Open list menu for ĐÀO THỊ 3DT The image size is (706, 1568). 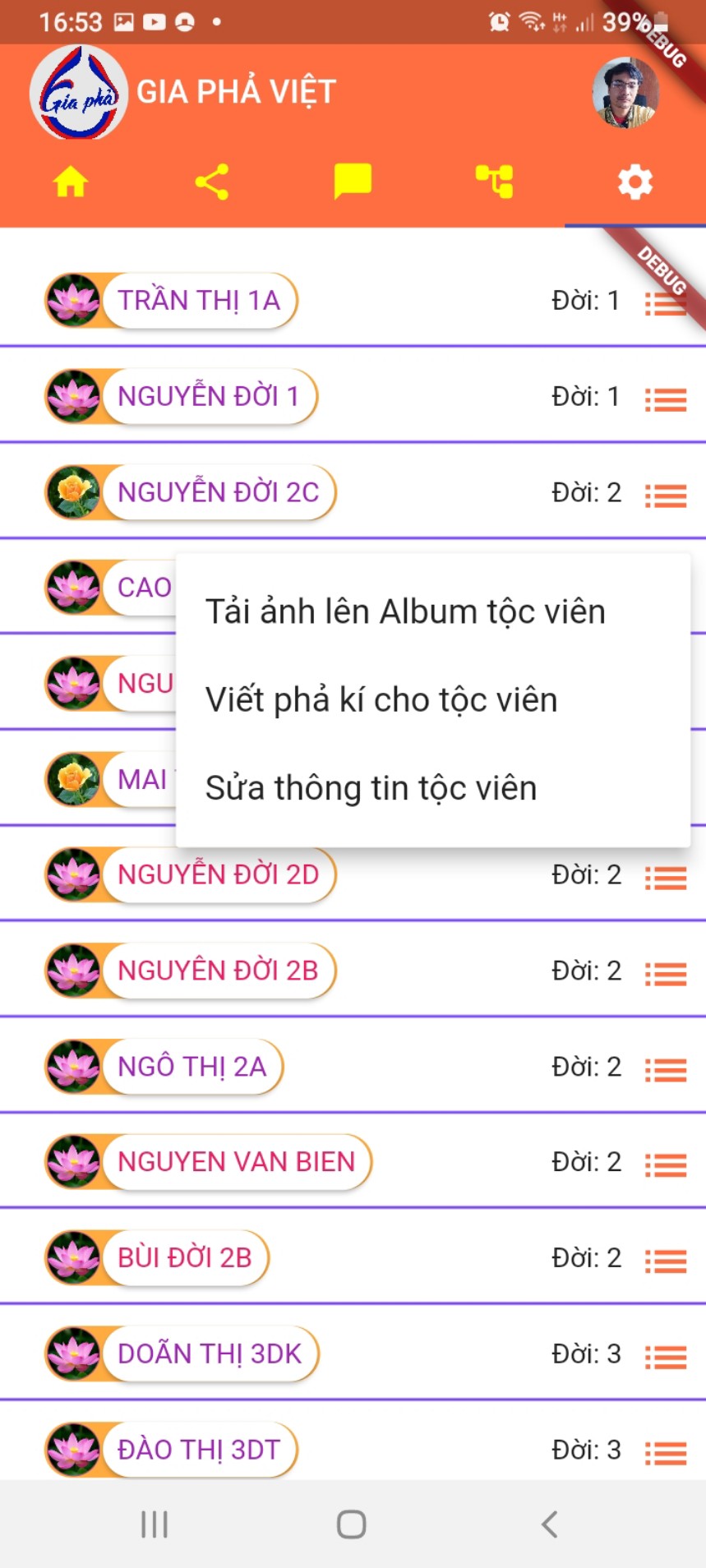tap(665, 1453)
